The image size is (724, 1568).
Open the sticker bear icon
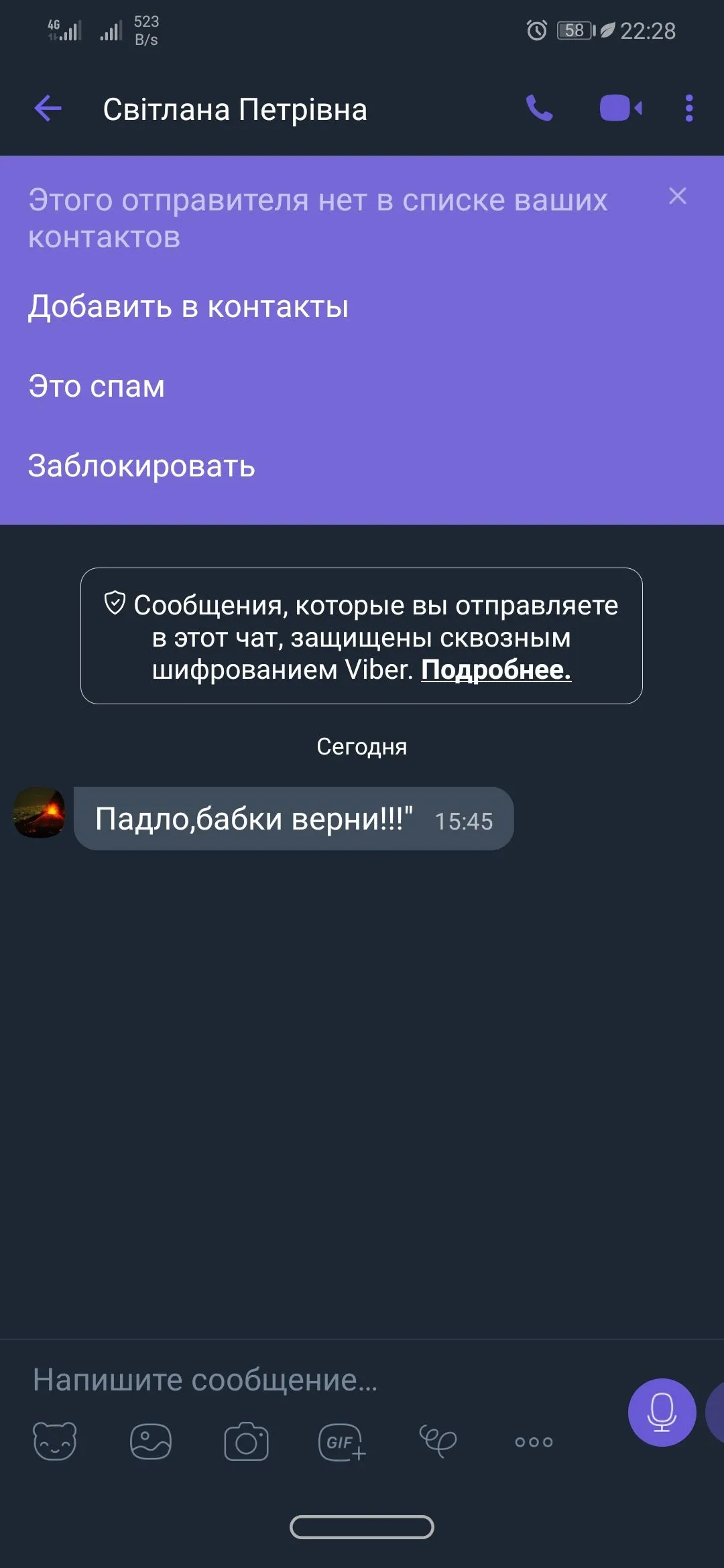(x=55, y=1441)
